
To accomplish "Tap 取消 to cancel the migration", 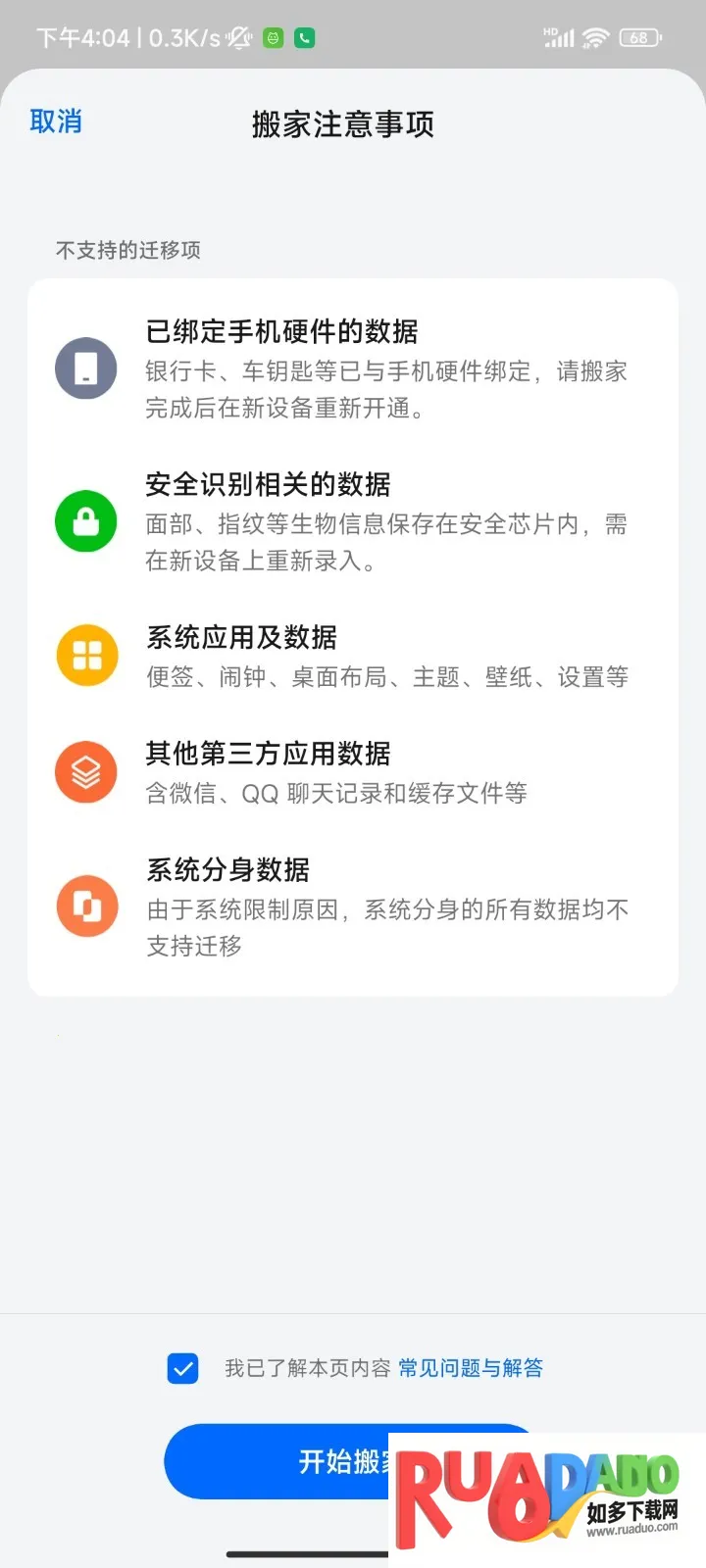I will 56,122.
